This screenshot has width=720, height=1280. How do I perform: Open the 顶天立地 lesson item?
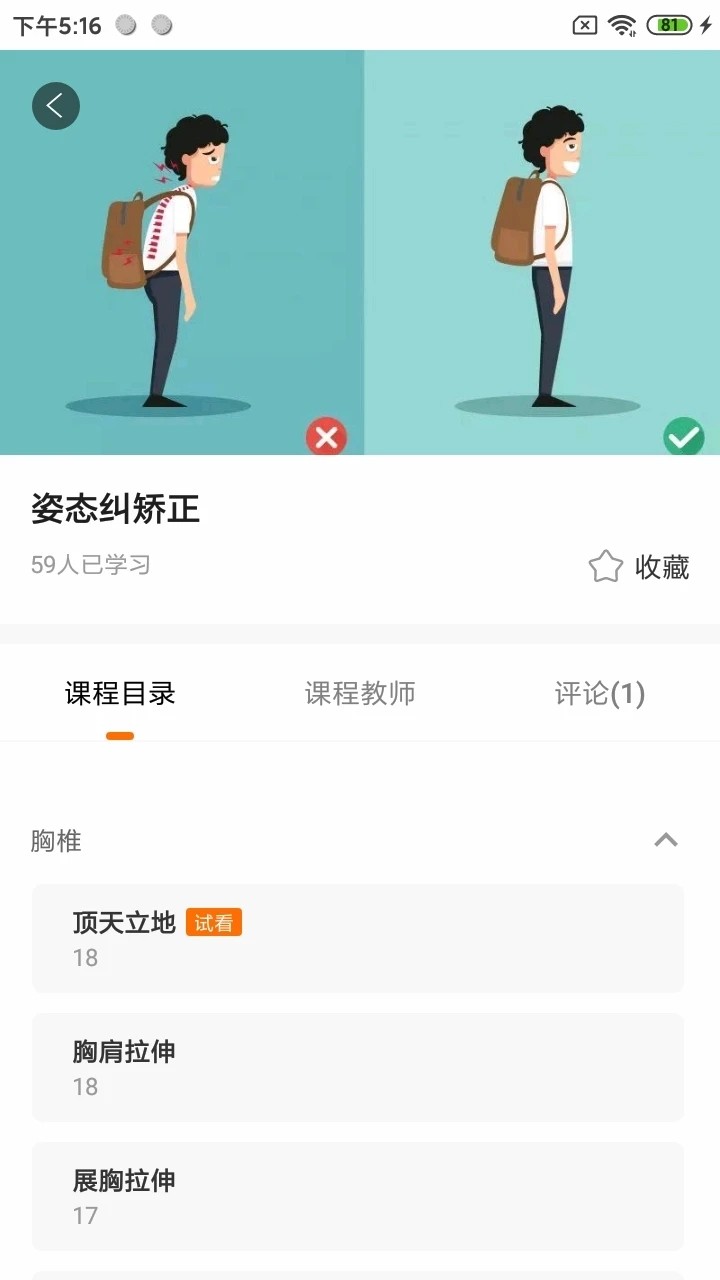point(360,937)
